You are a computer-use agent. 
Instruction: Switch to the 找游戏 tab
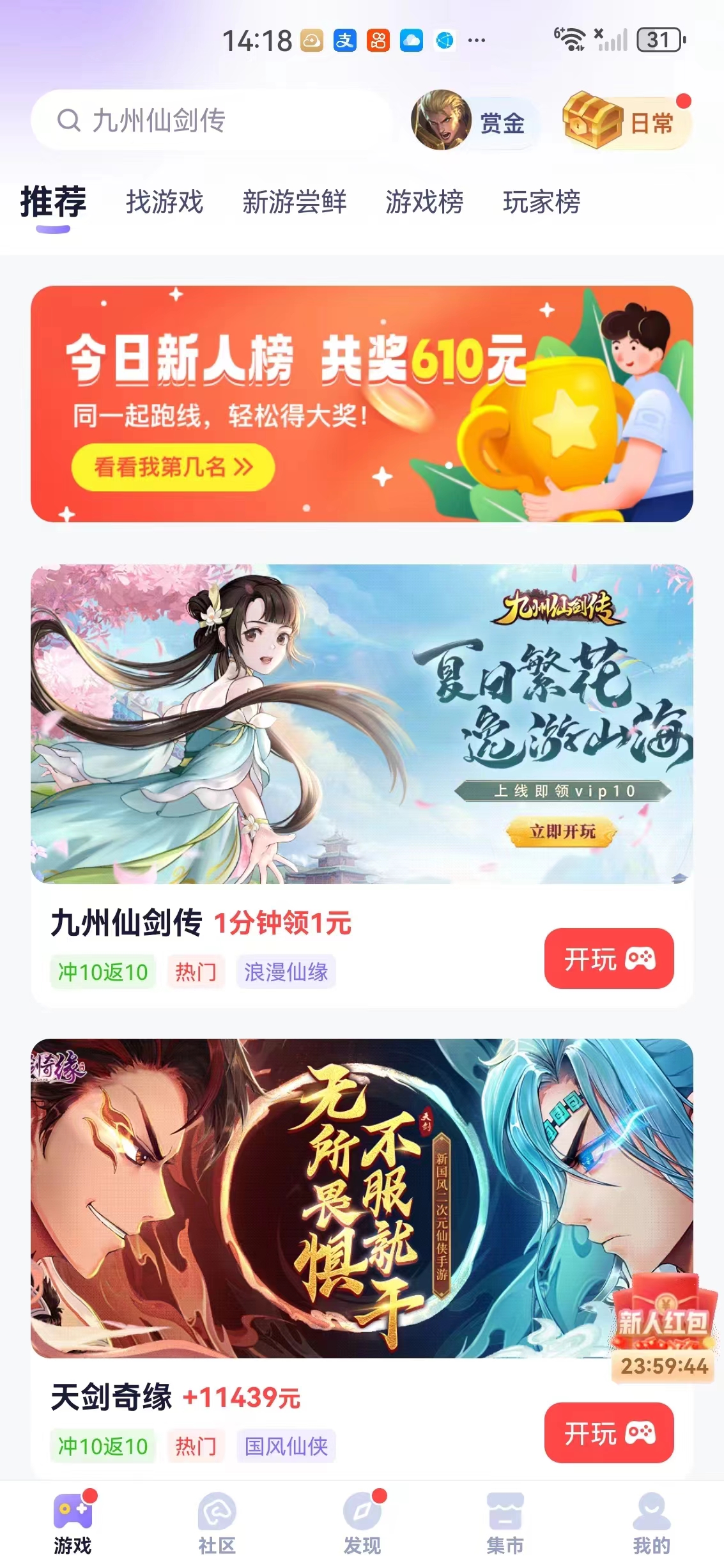tap(164, 203)
